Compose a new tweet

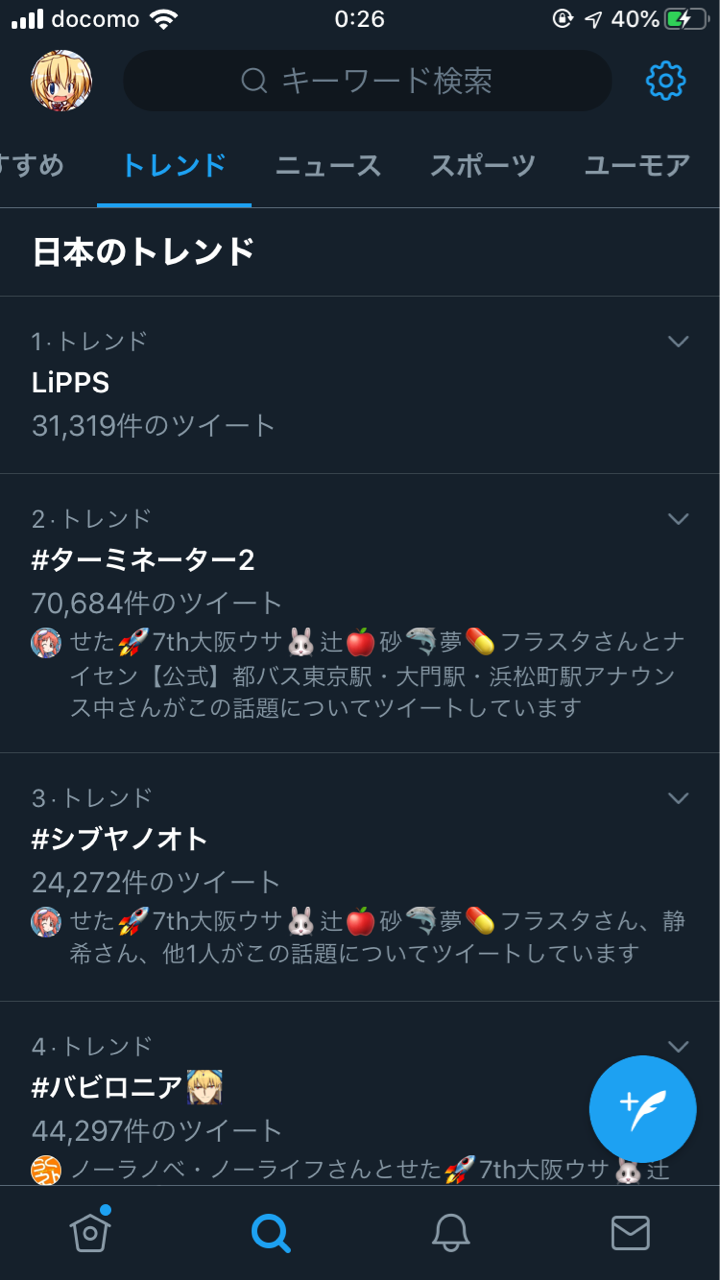(642, 1108)
